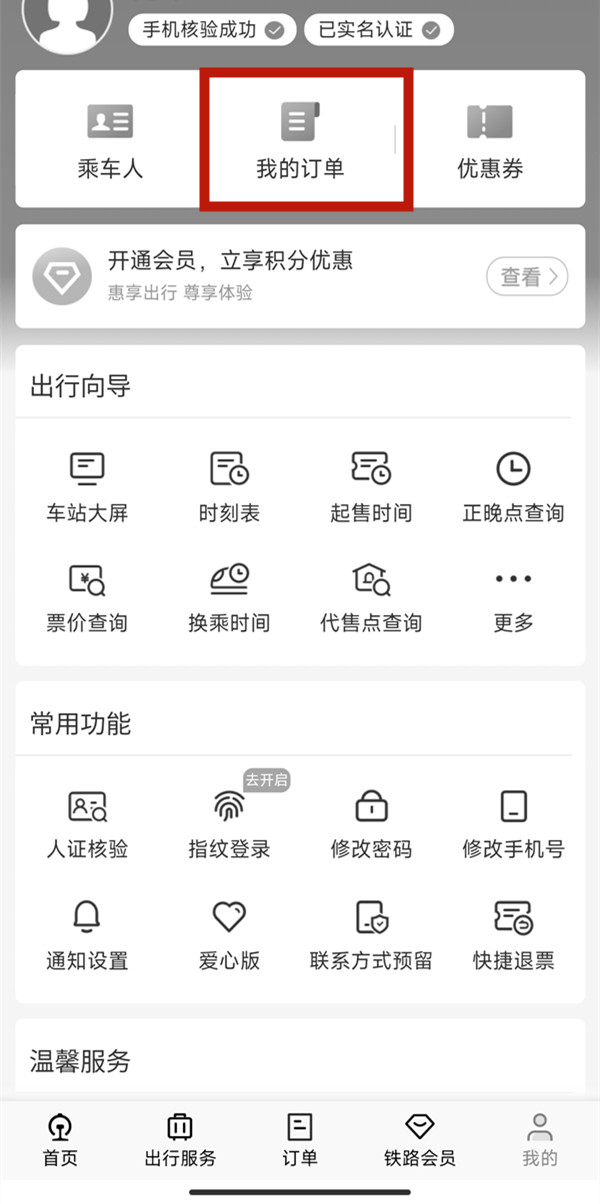
Task: Open 正晚点查询 delay lookup
Action: click(x=513, y=487)
